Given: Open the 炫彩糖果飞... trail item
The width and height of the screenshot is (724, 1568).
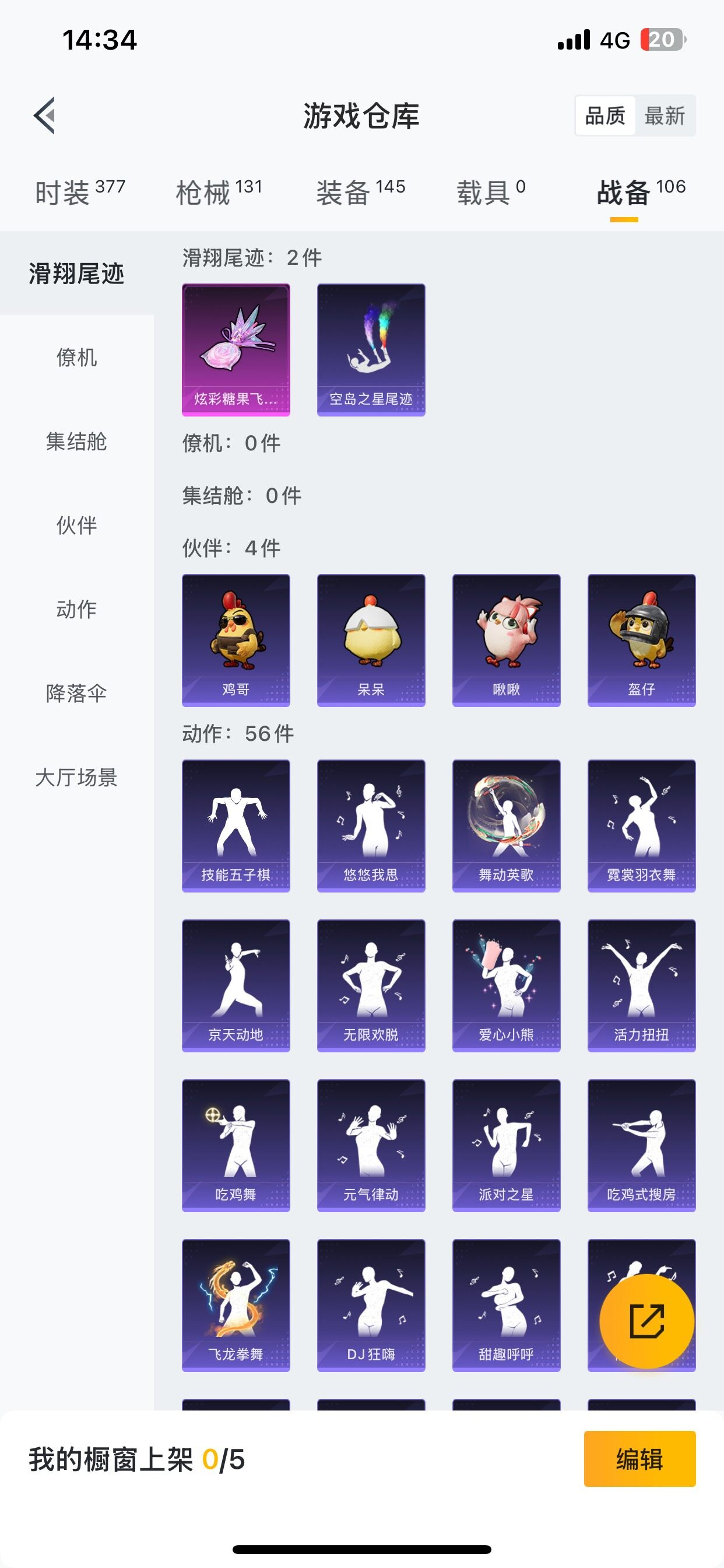Looking at the screenshot, I should [x=236, y=349].
